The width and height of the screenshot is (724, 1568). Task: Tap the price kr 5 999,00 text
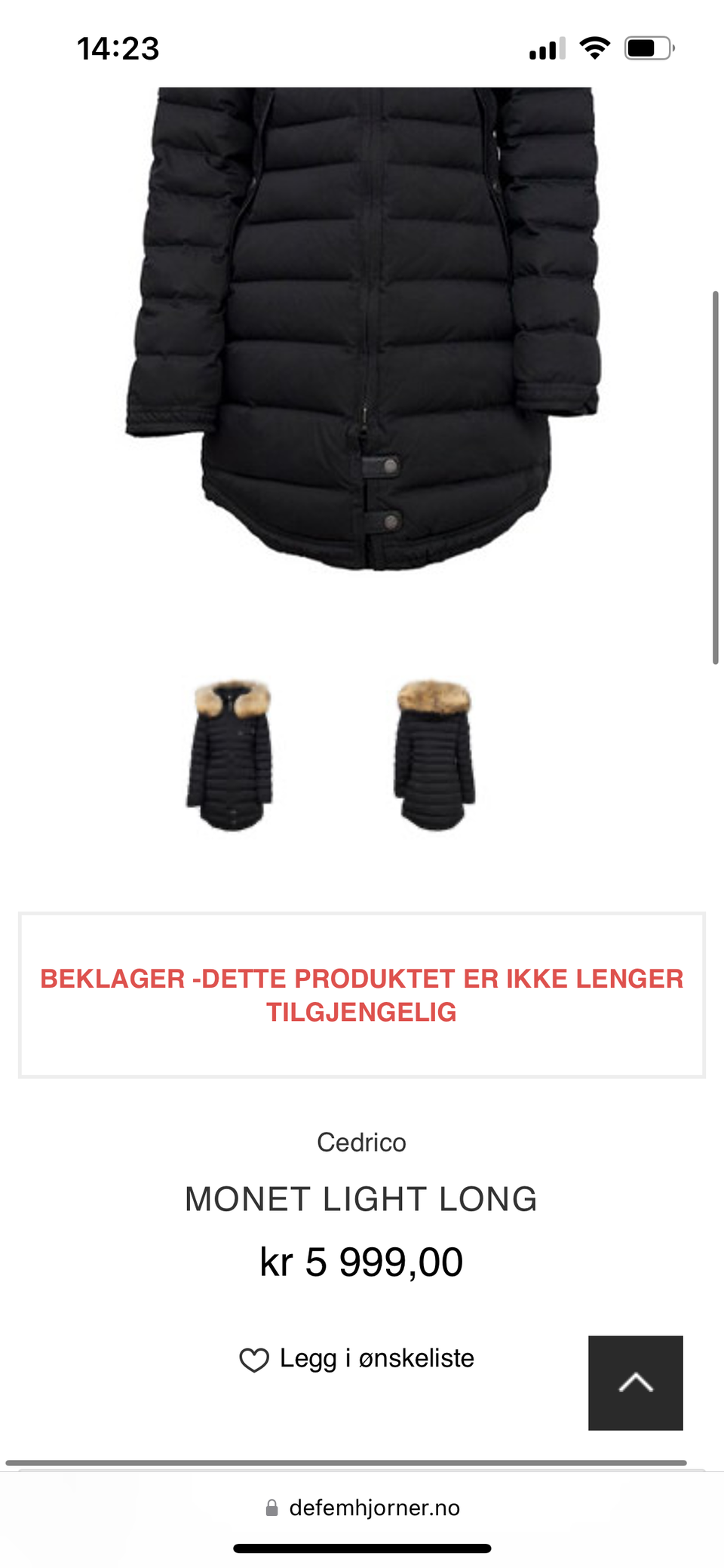tap(362, 1259)
